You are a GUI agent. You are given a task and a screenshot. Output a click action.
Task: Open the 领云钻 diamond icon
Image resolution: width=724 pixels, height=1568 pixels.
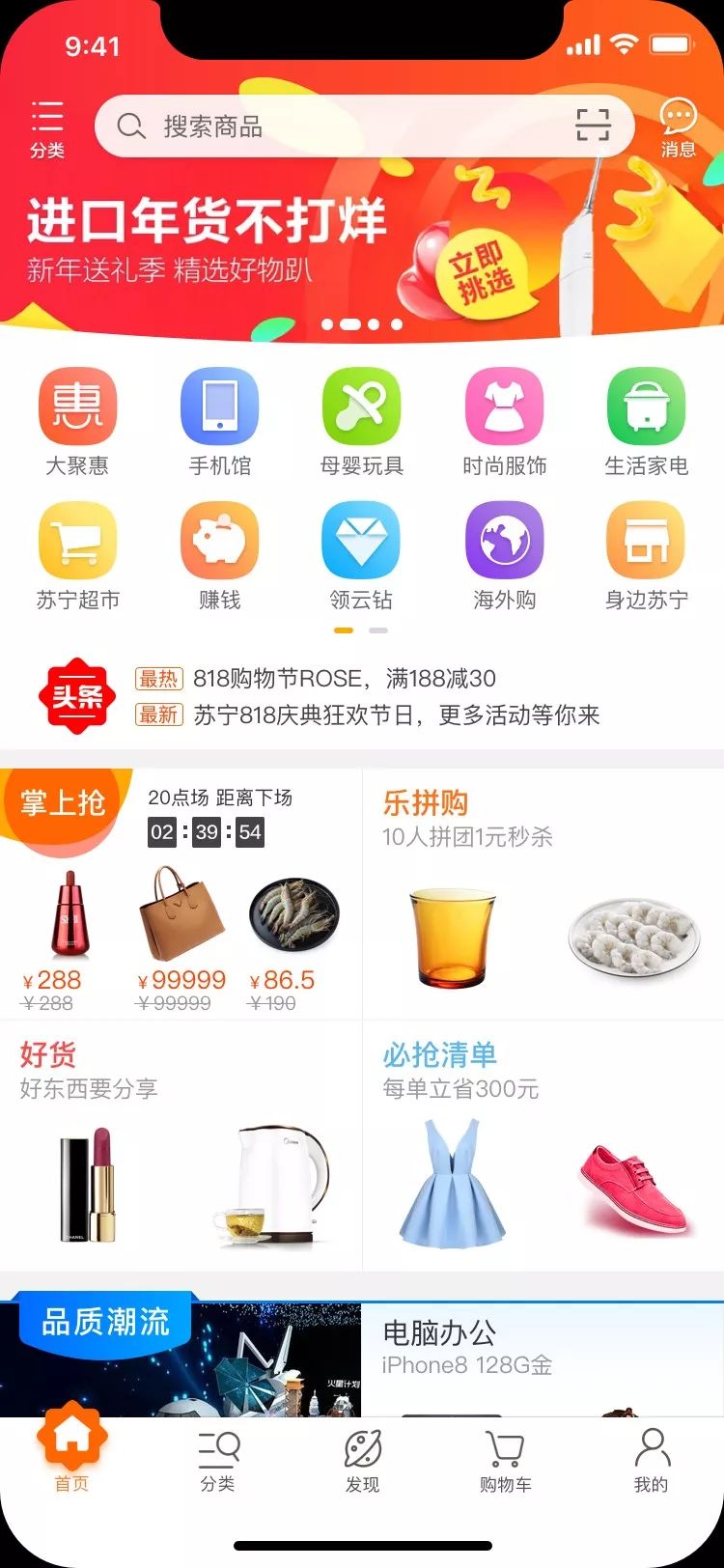pyautogui.click(x=362, y=541)
